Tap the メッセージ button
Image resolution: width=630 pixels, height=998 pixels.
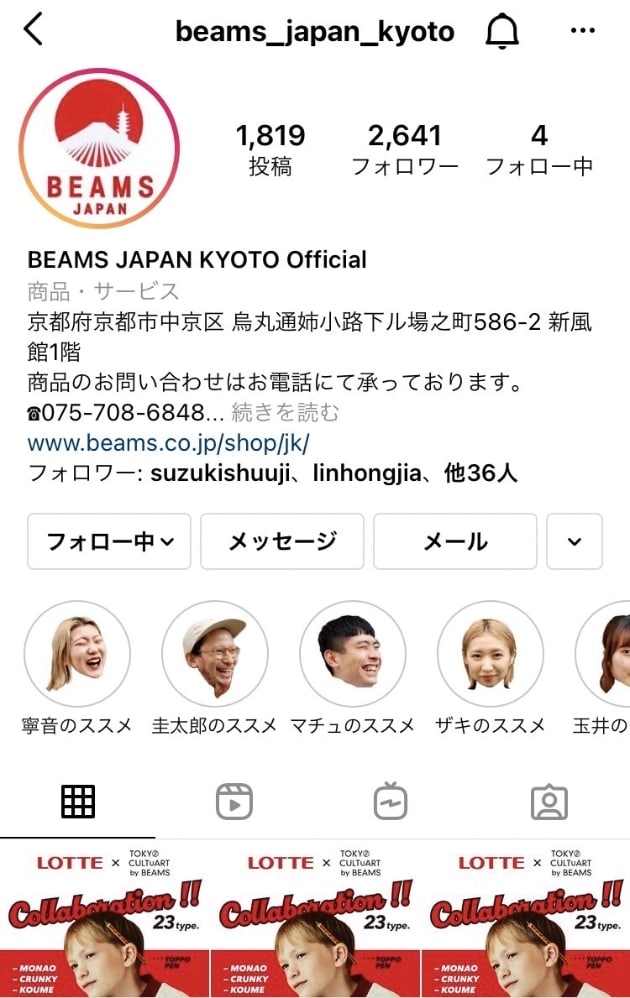pyautogui.click(x=282, y=541)
